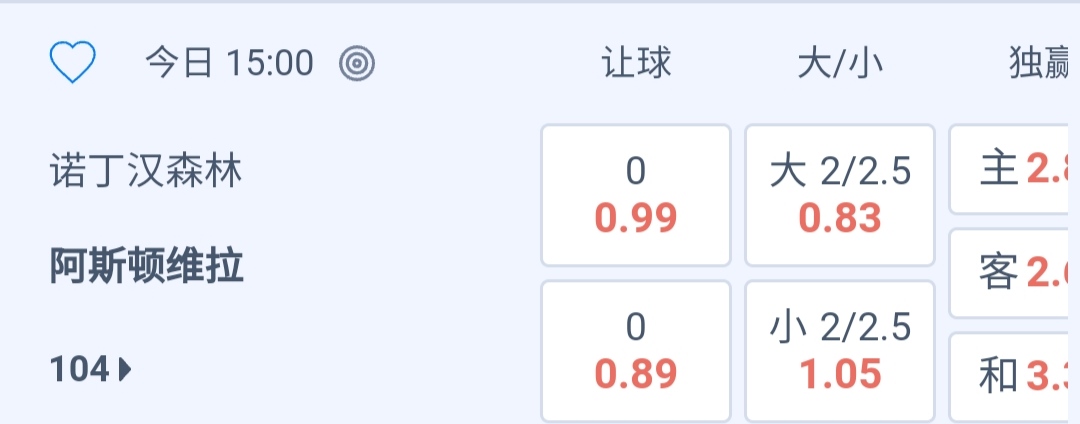Favorite this match with the heart icon
Screen dimensions: 1080x424
pos(72,64)
